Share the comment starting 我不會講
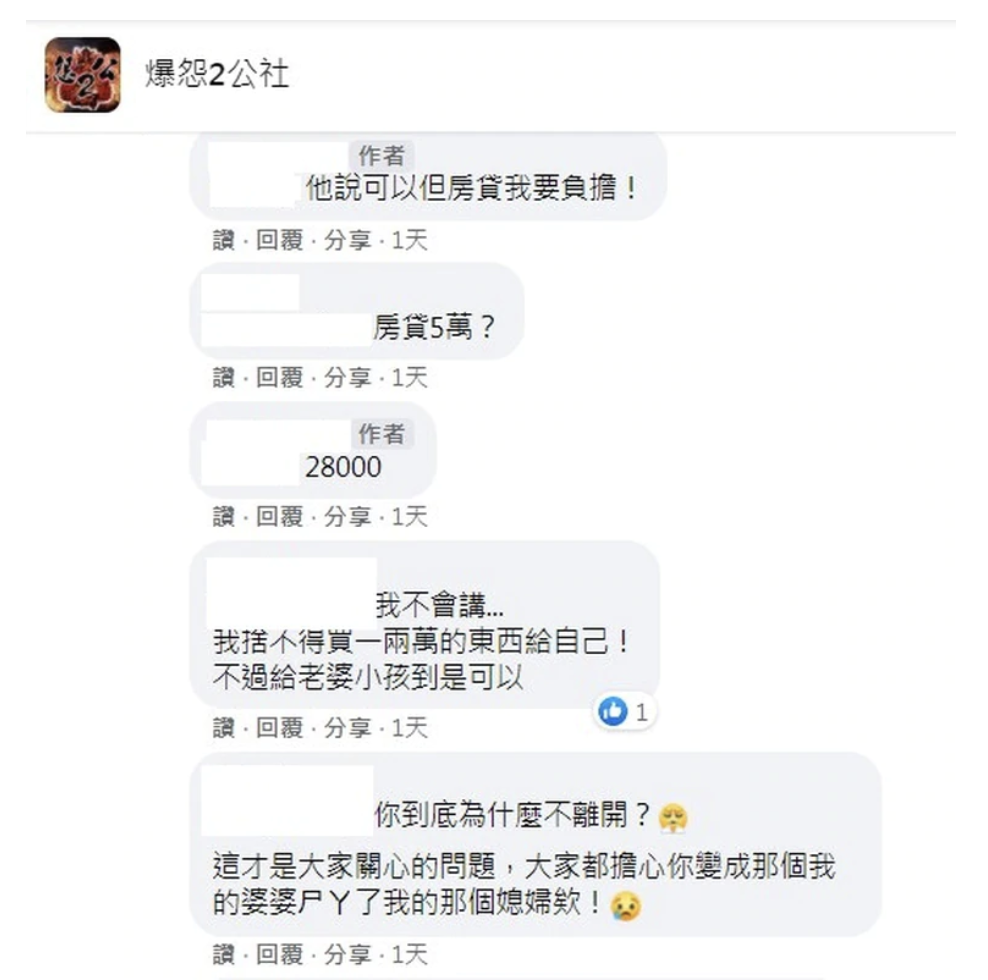Image resolution: width=988 pixels, height=980 pixels. [x=347, y=728]
